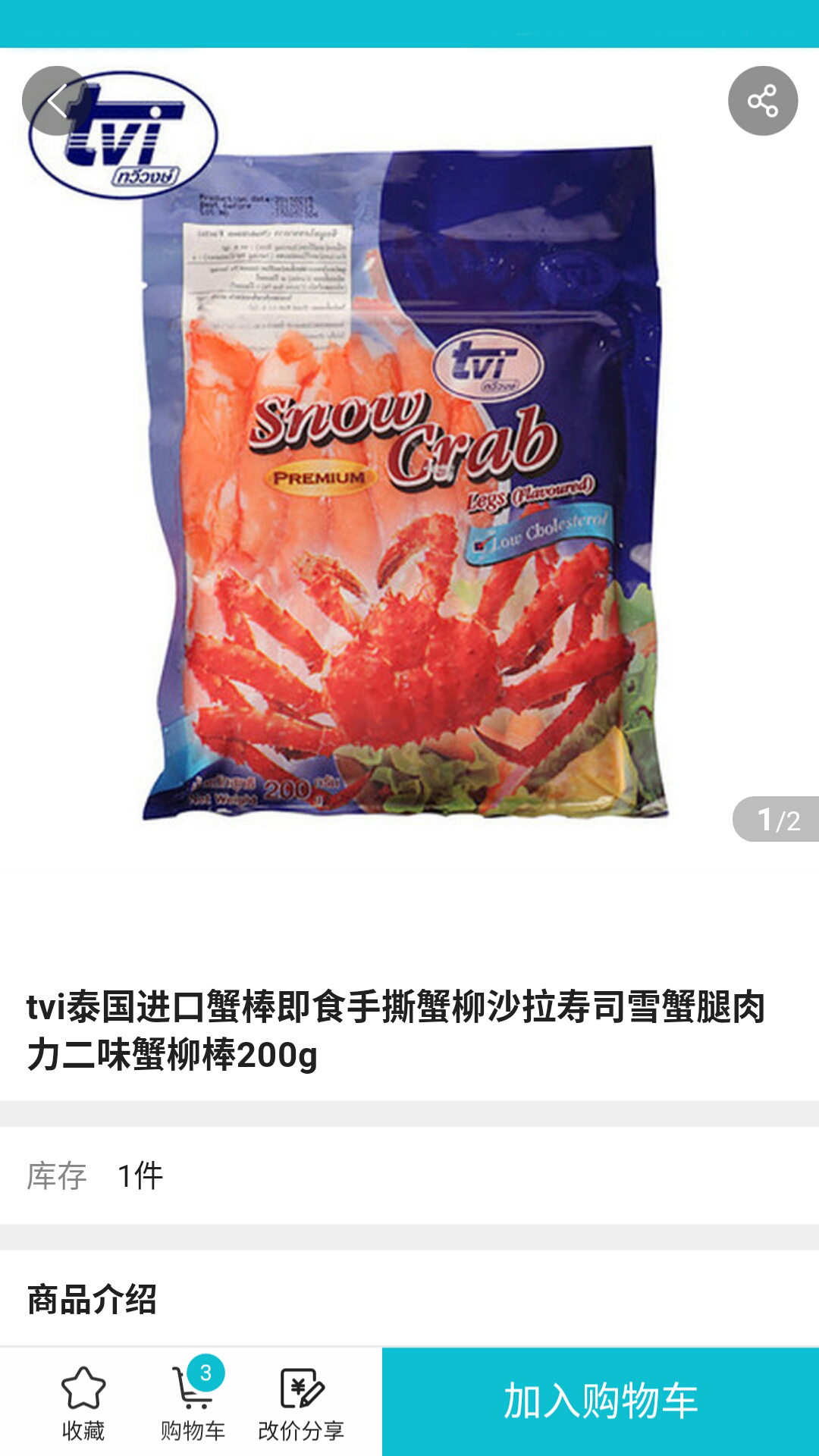Tap the back arrow to return

point(57,101)
